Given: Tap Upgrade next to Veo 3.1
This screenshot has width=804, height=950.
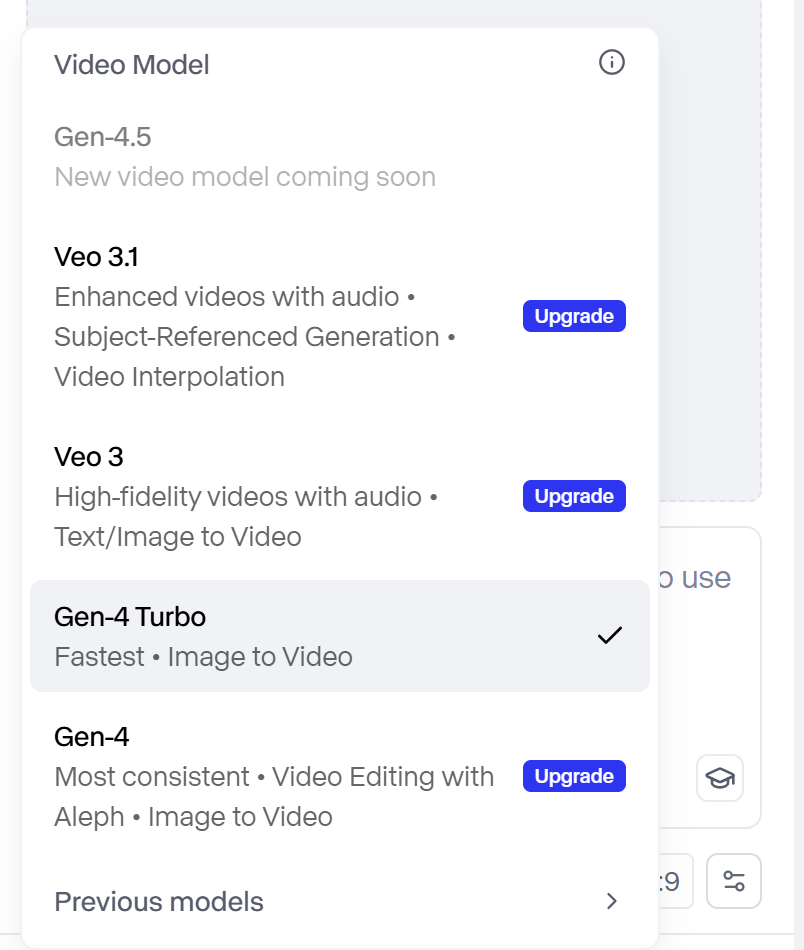Looking at the screenshot, I should (x=574, y=316).
